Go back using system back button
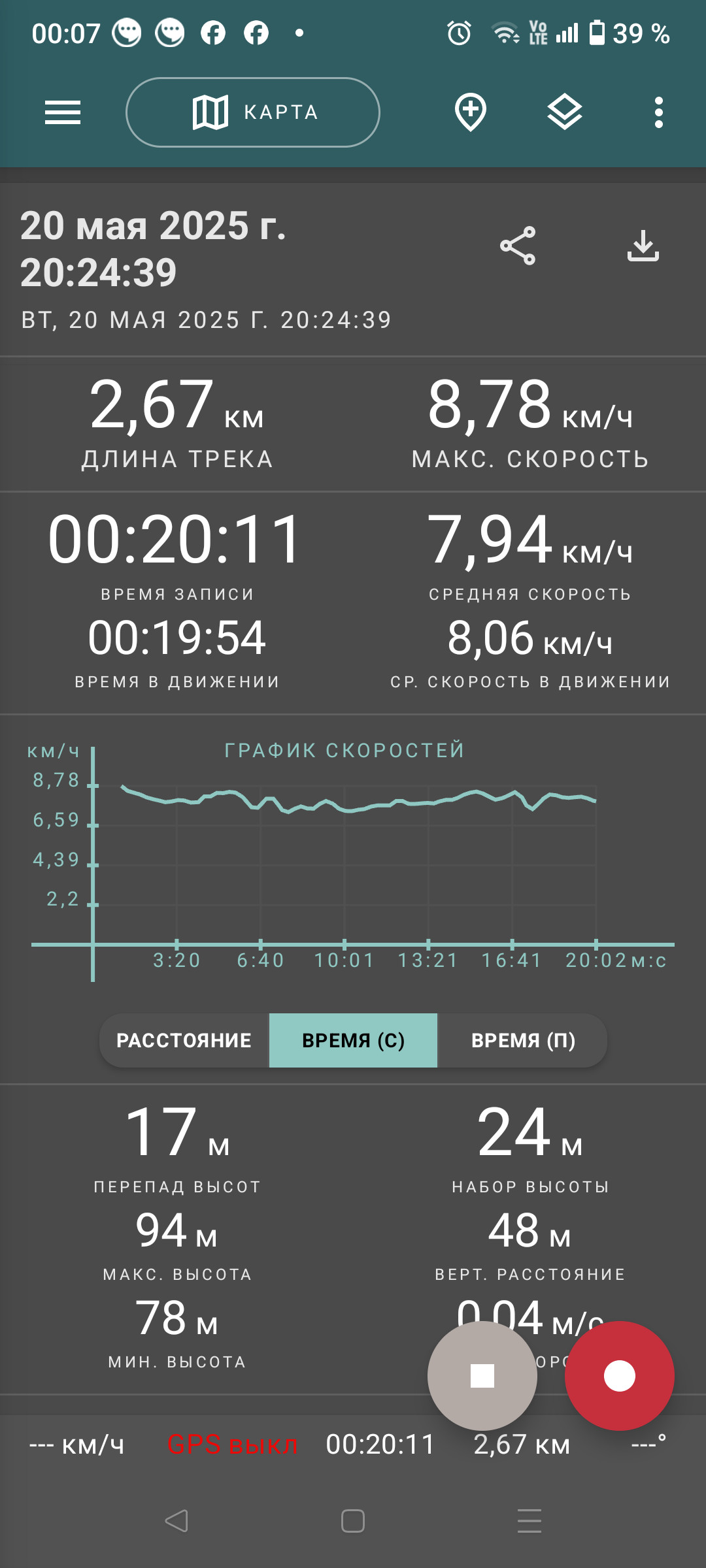Screen dimensions: 706x1568 click(176, 1521)
